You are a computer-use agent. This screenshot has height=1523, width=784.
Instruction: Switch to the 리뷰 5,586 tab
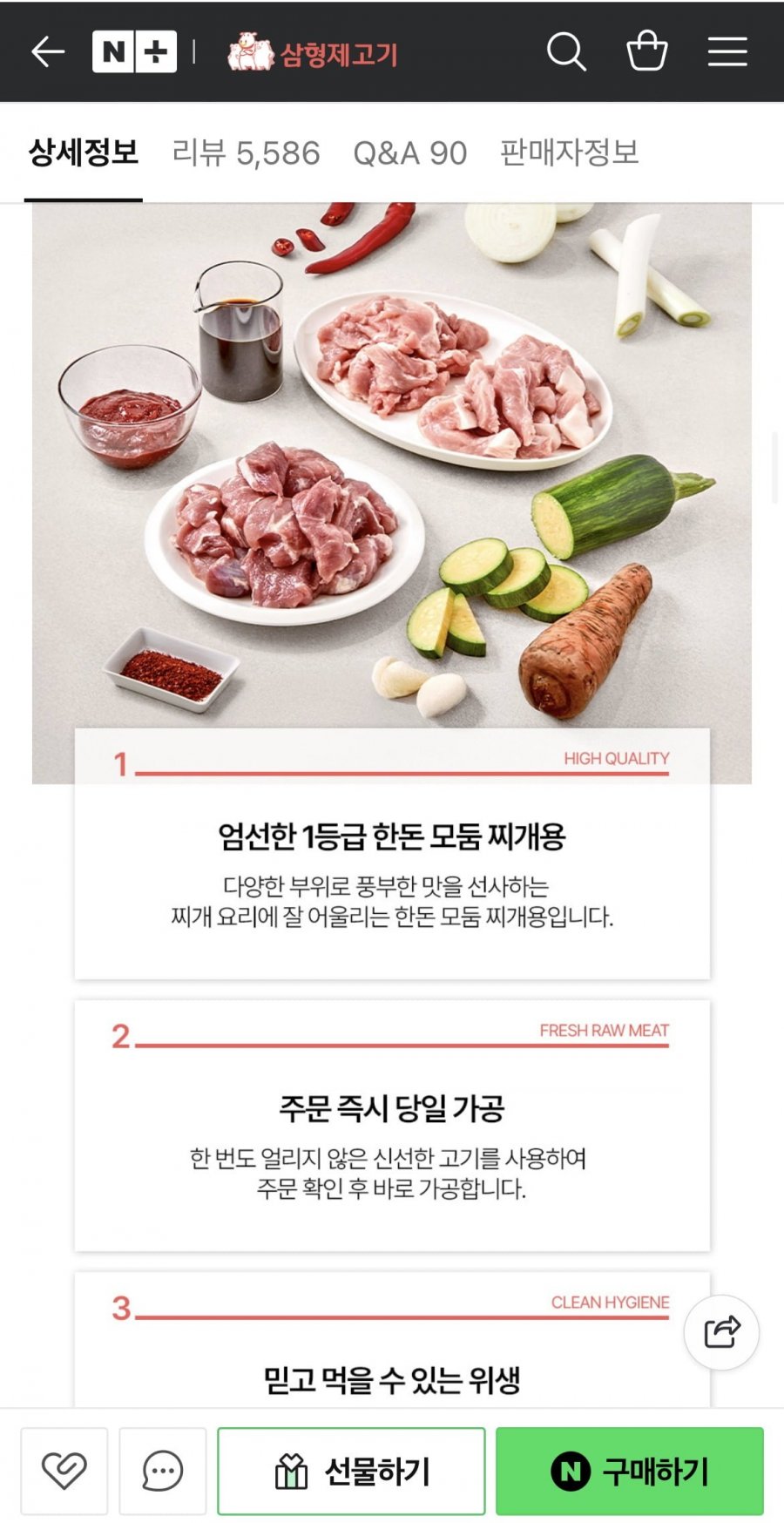246,153
